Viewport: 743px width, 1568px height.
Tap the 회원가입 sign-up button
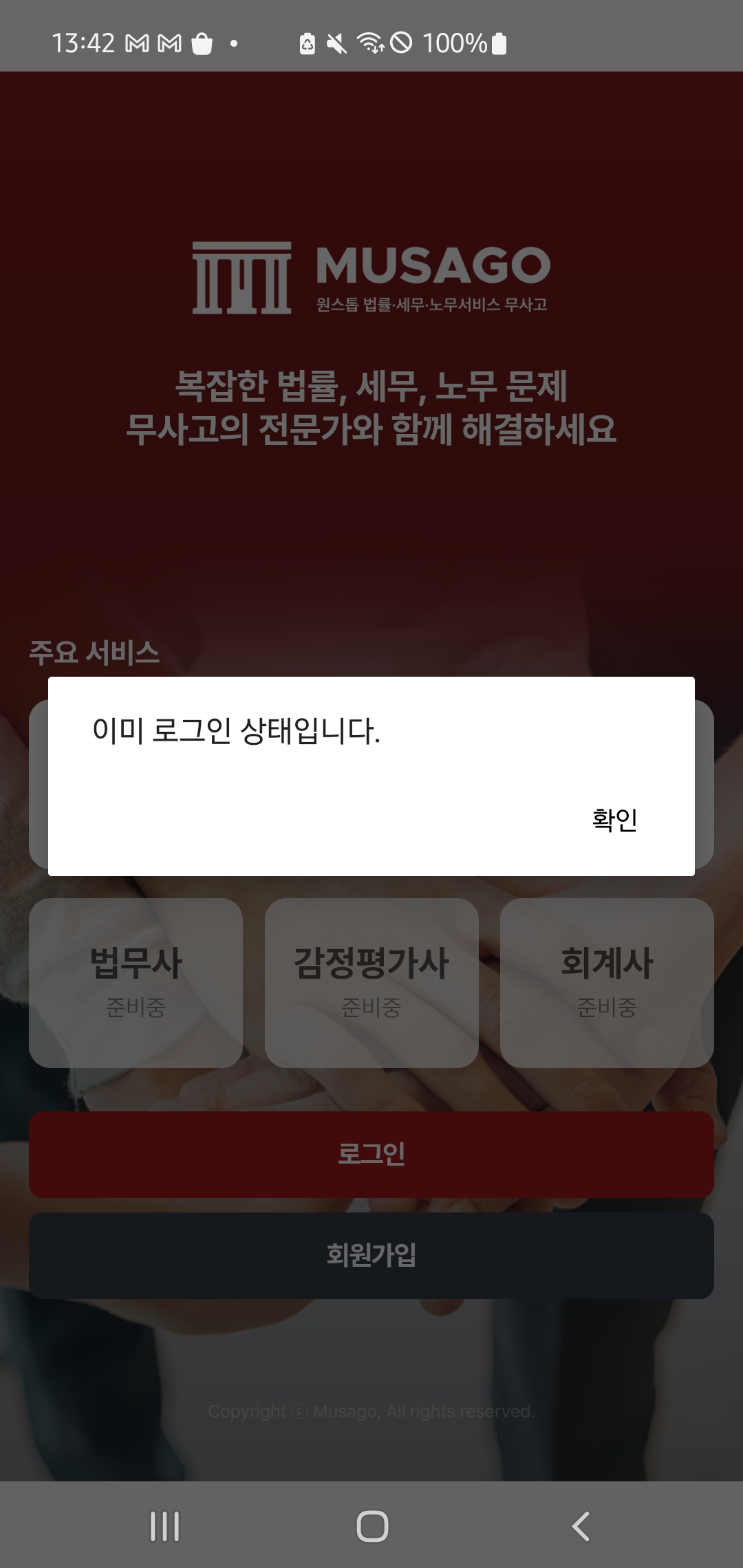pyautogui.click(x=371, y=1255)
